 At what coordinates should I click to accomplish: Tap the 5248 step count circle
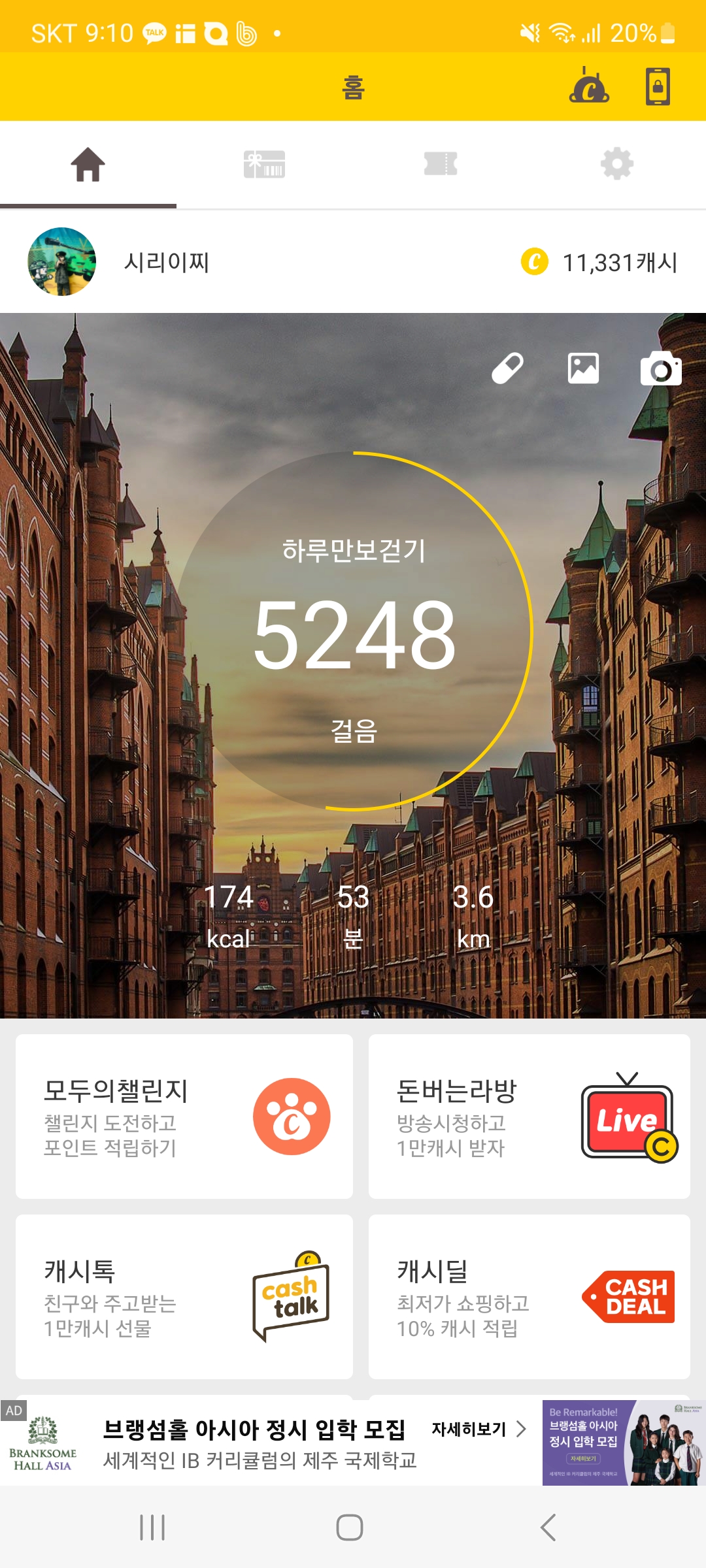[354, 631]
